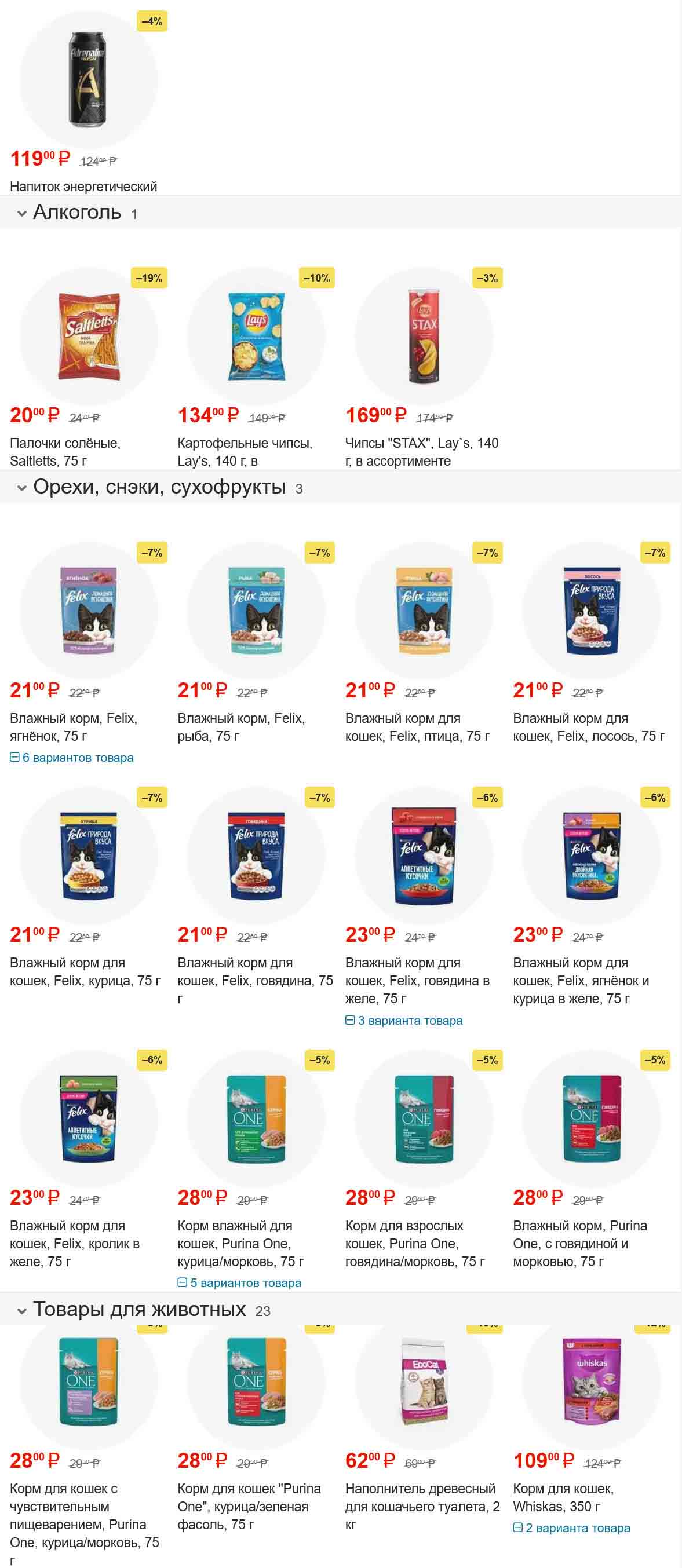Screen dimensions: 682x1568
Task: Open Saltletts salted sticks product
Action: click(x=89, y=337)
